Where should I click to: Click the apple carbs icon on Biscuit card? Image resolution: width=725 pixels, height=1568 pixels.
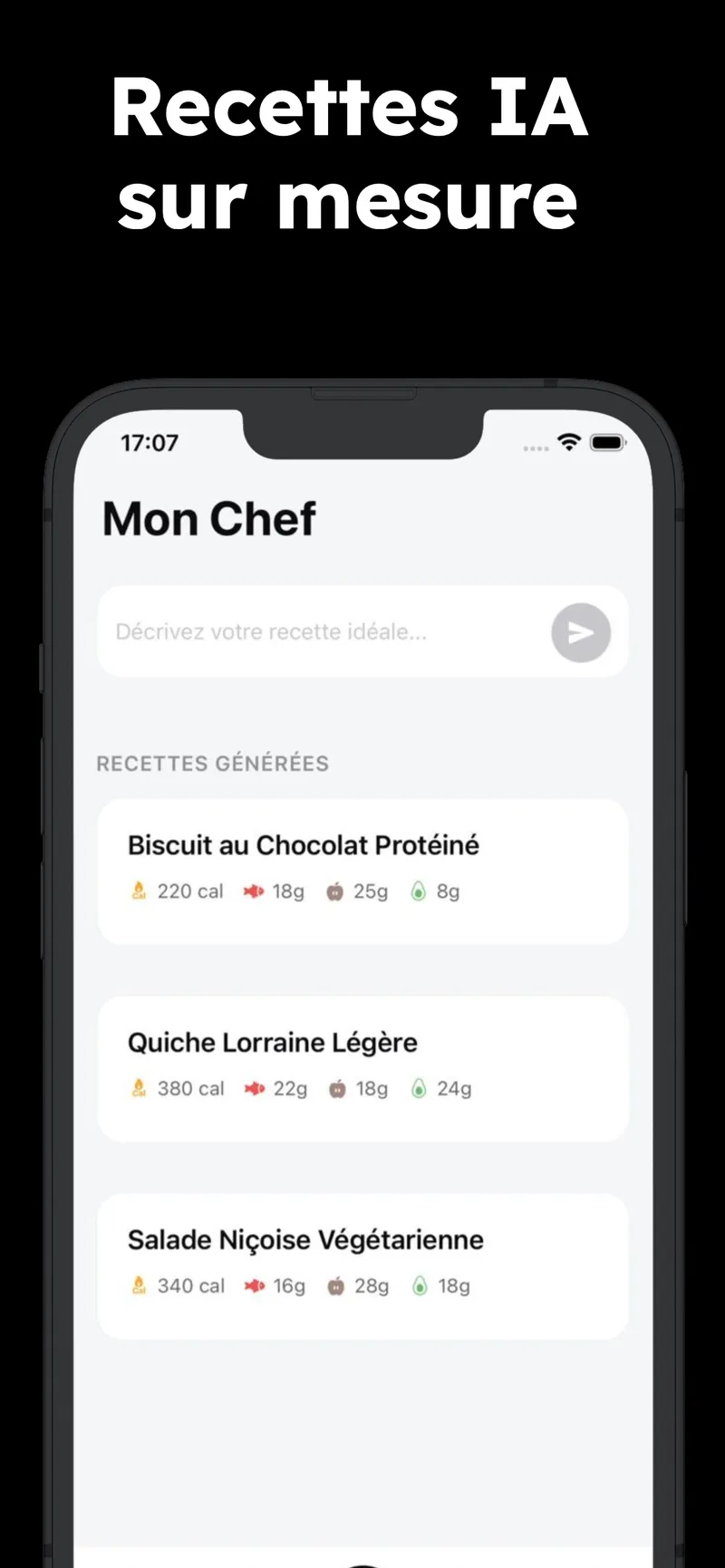[x=333, y=891]
